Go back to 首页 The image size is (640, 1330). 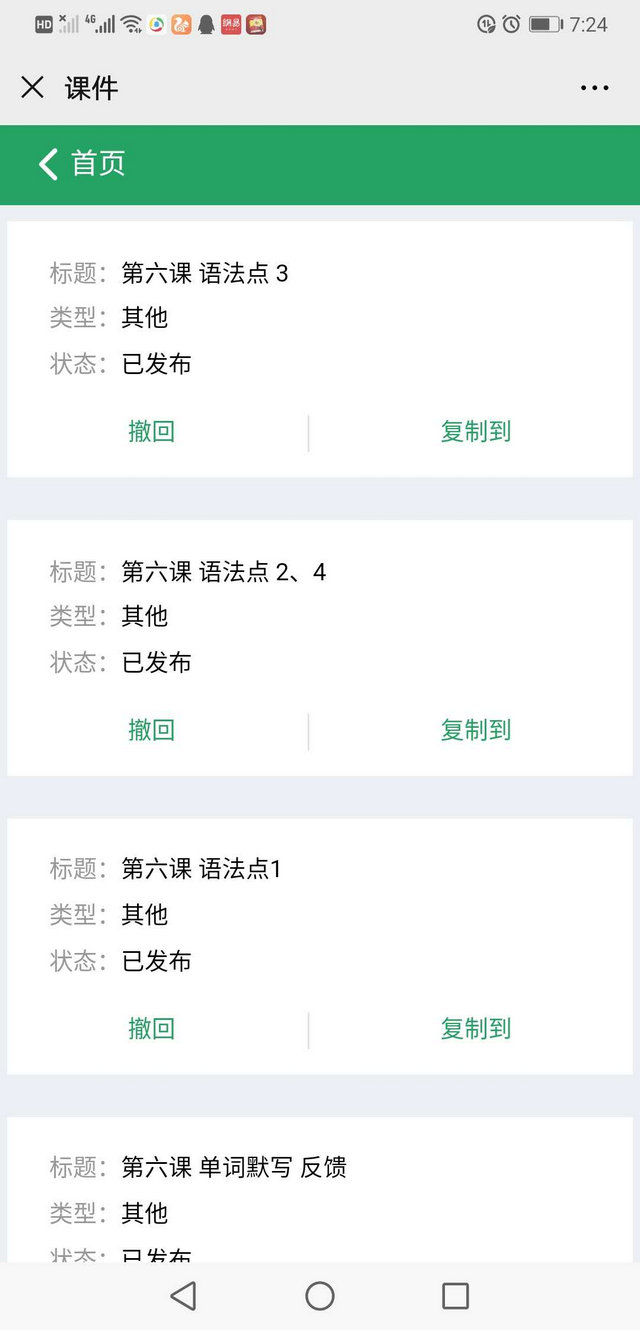82,163
